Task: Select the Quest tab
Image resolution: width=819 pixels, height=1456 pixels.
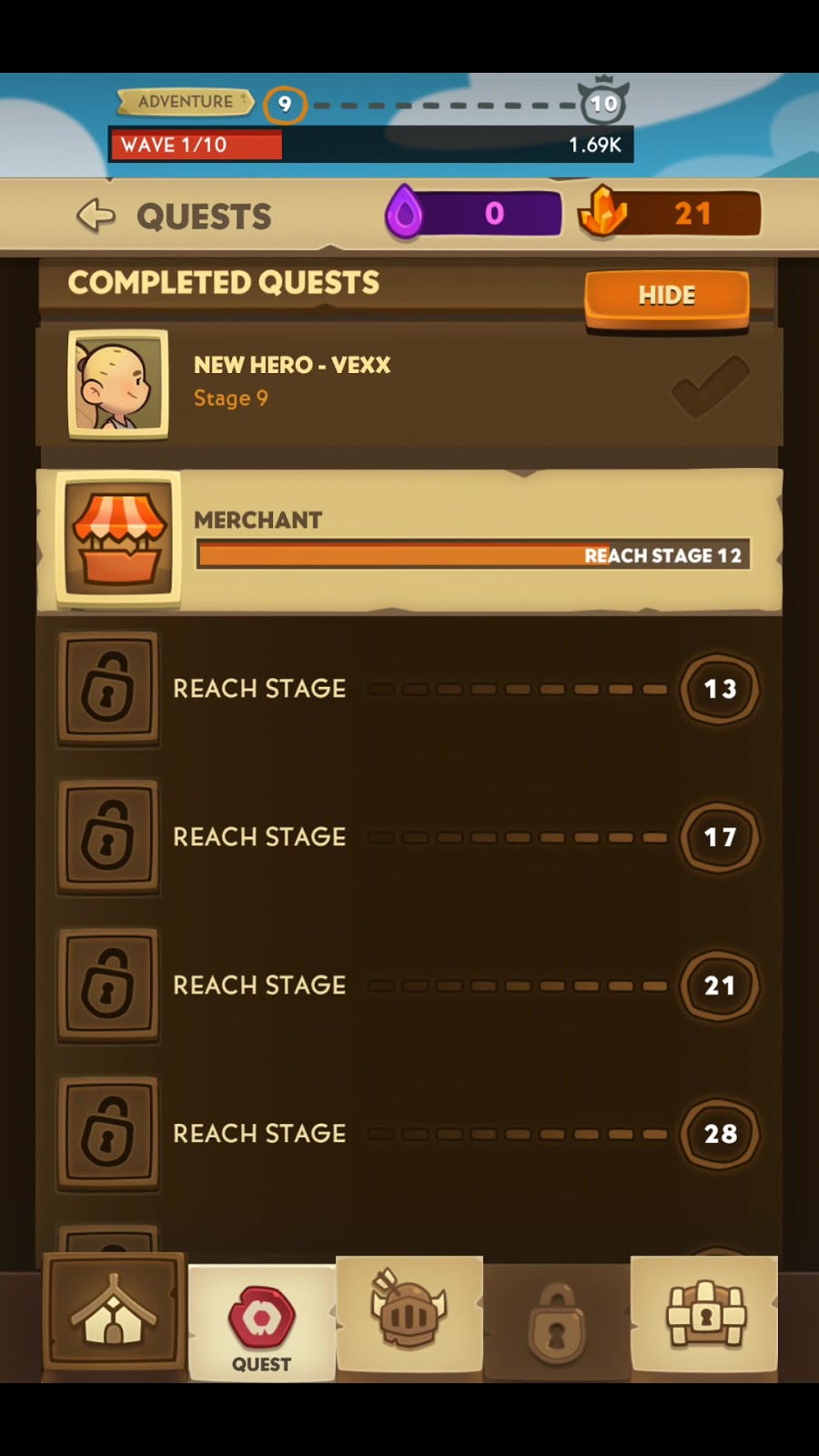Action: pos(262,1325)
